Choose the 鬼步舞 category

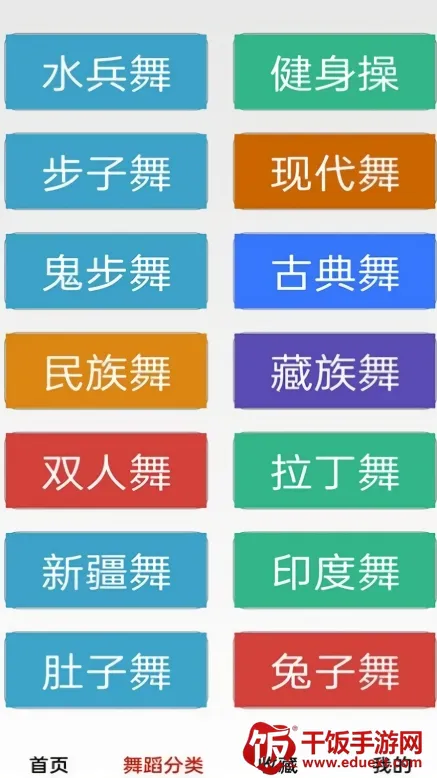tap(106, 271)
